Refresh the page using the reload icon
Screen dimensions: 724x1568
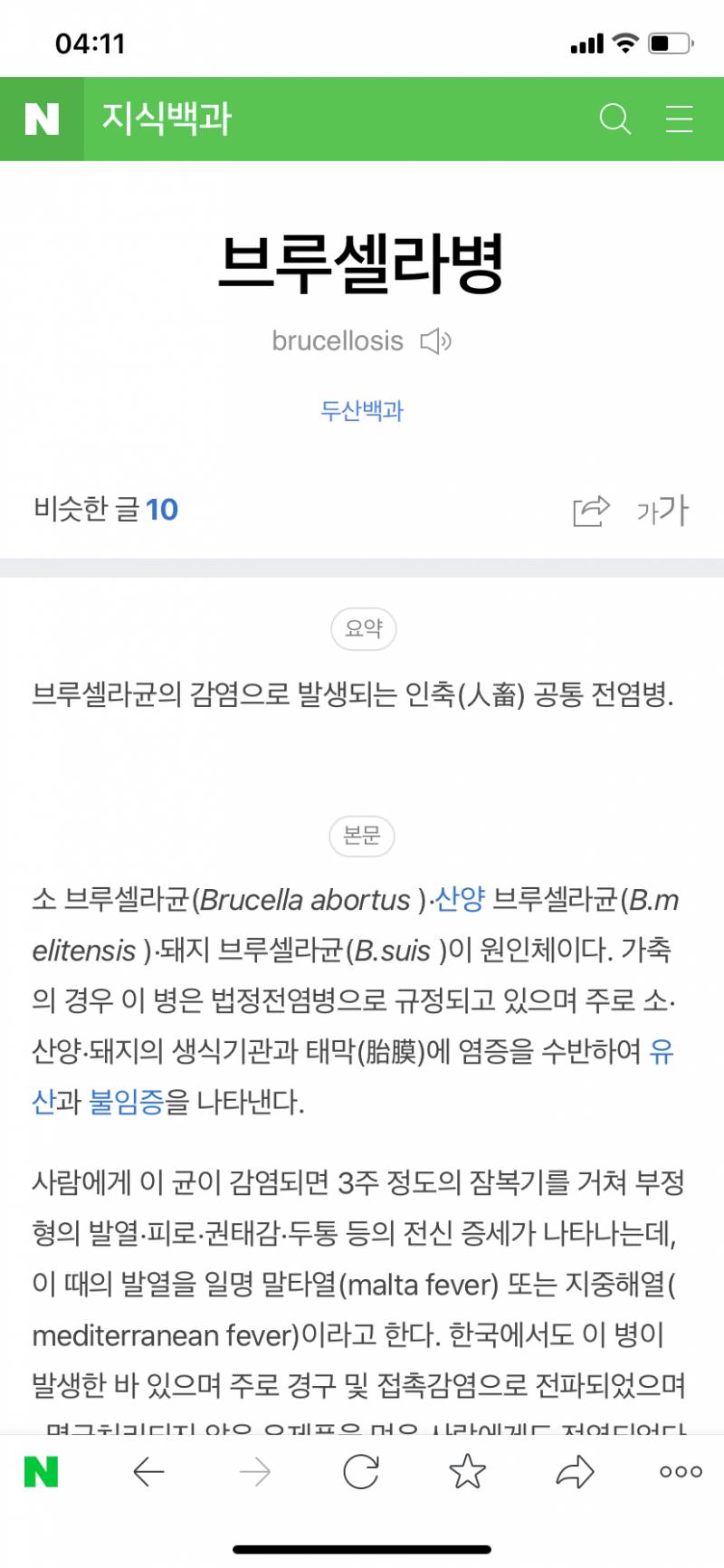point(362,1472)
